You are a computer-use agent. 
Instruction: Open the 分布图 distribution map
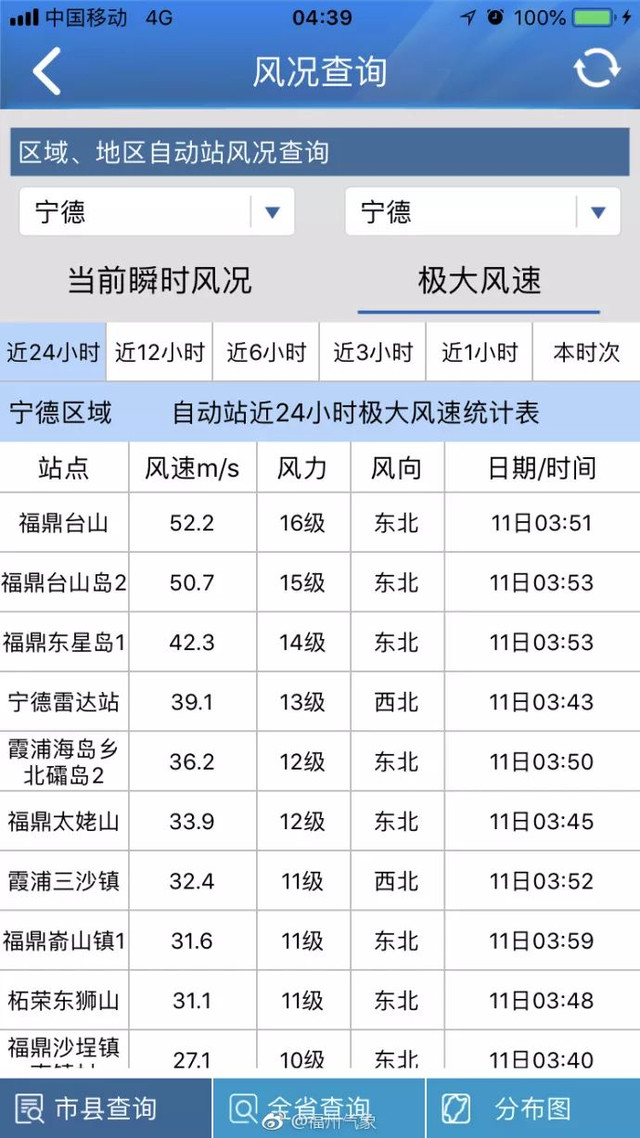click(533, 1108)
